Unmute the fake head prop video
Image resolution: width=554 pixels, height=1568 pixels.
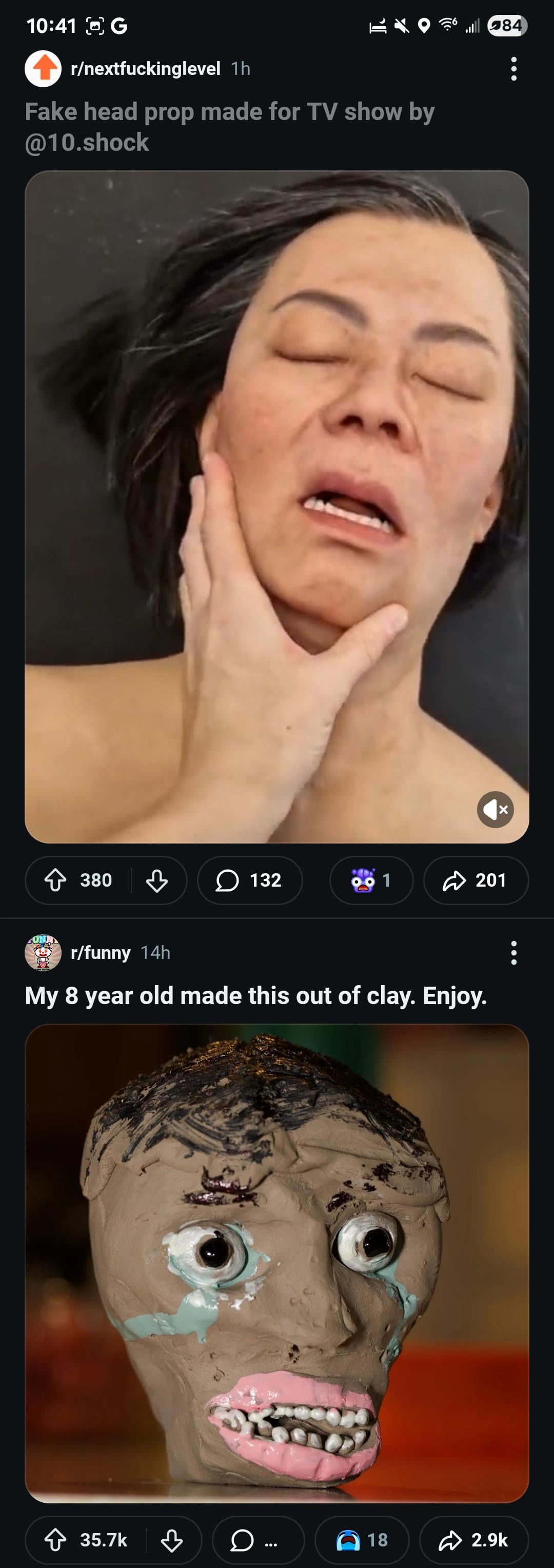[x=495, y=810]
